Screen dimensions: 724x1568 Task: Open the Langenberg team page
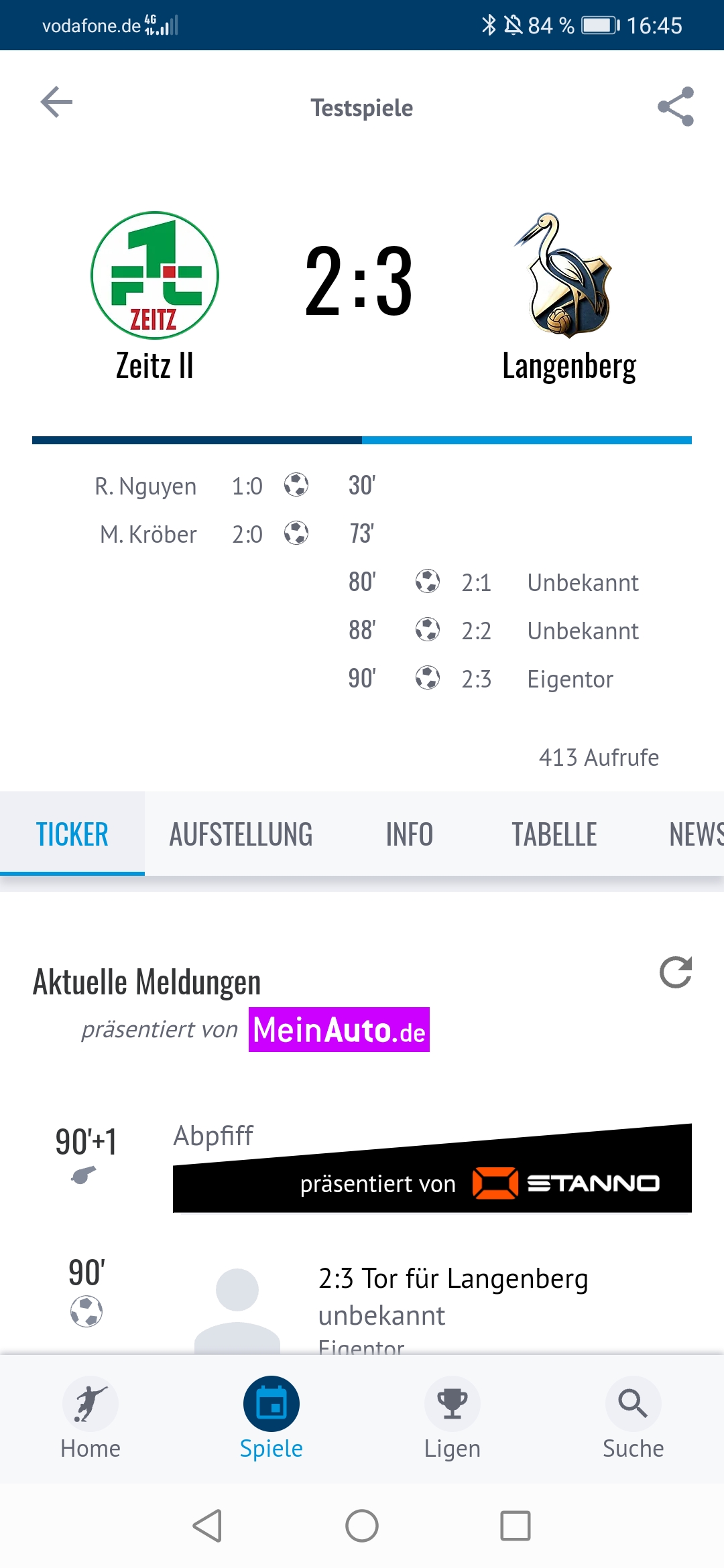click(x=569, y=297)
